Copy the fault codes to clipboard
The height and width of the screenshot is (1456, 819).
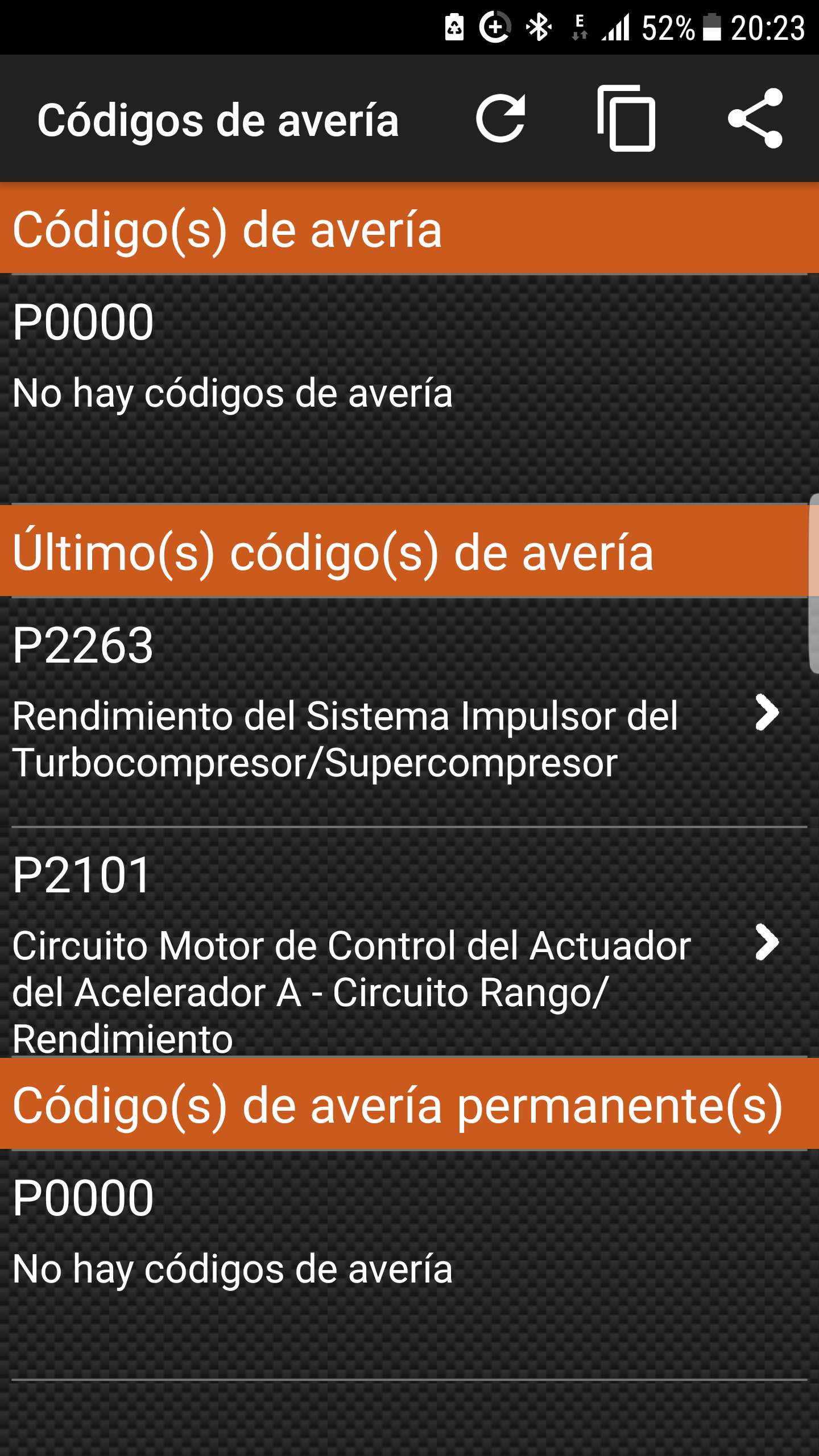pos(627,119)
